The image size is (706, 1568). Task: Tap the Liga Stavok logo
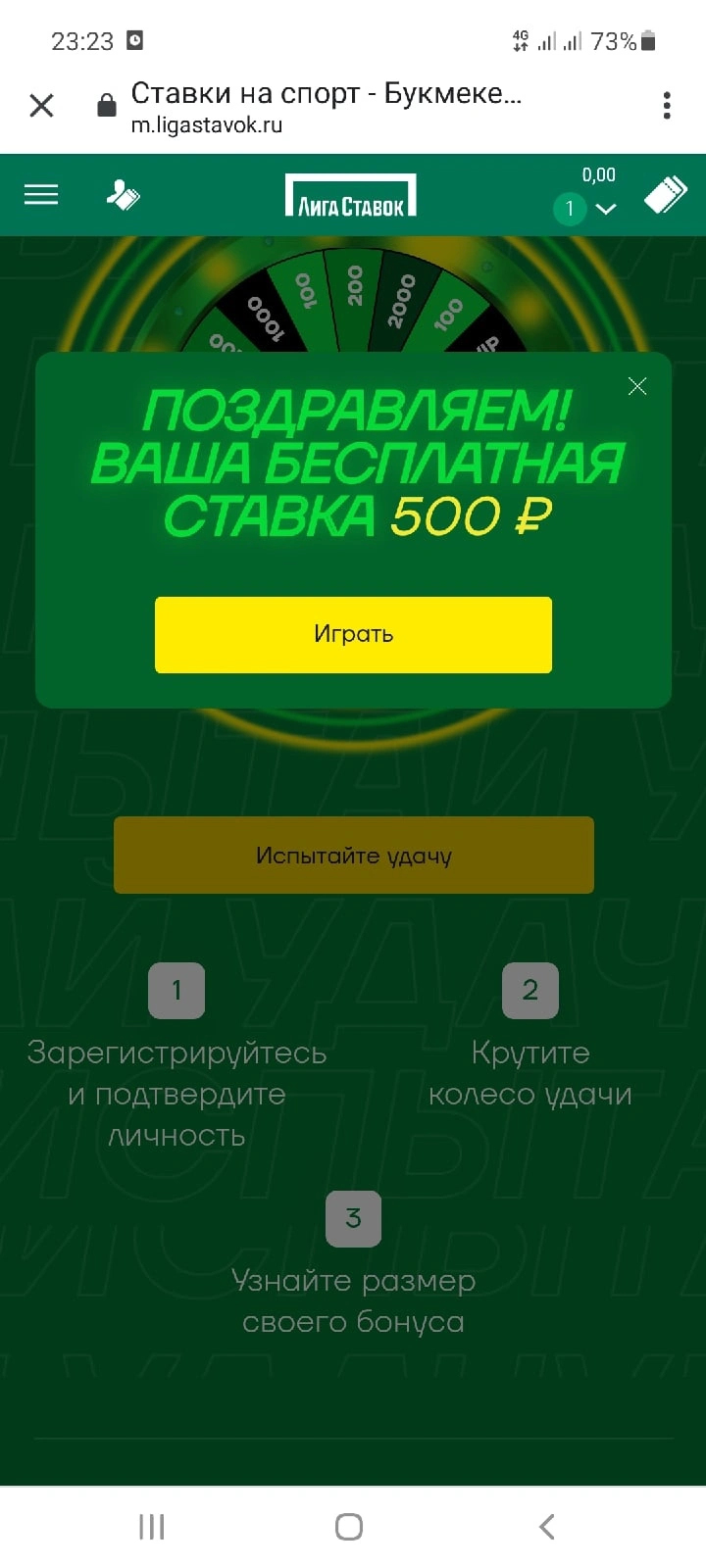[x=351, y=195]
